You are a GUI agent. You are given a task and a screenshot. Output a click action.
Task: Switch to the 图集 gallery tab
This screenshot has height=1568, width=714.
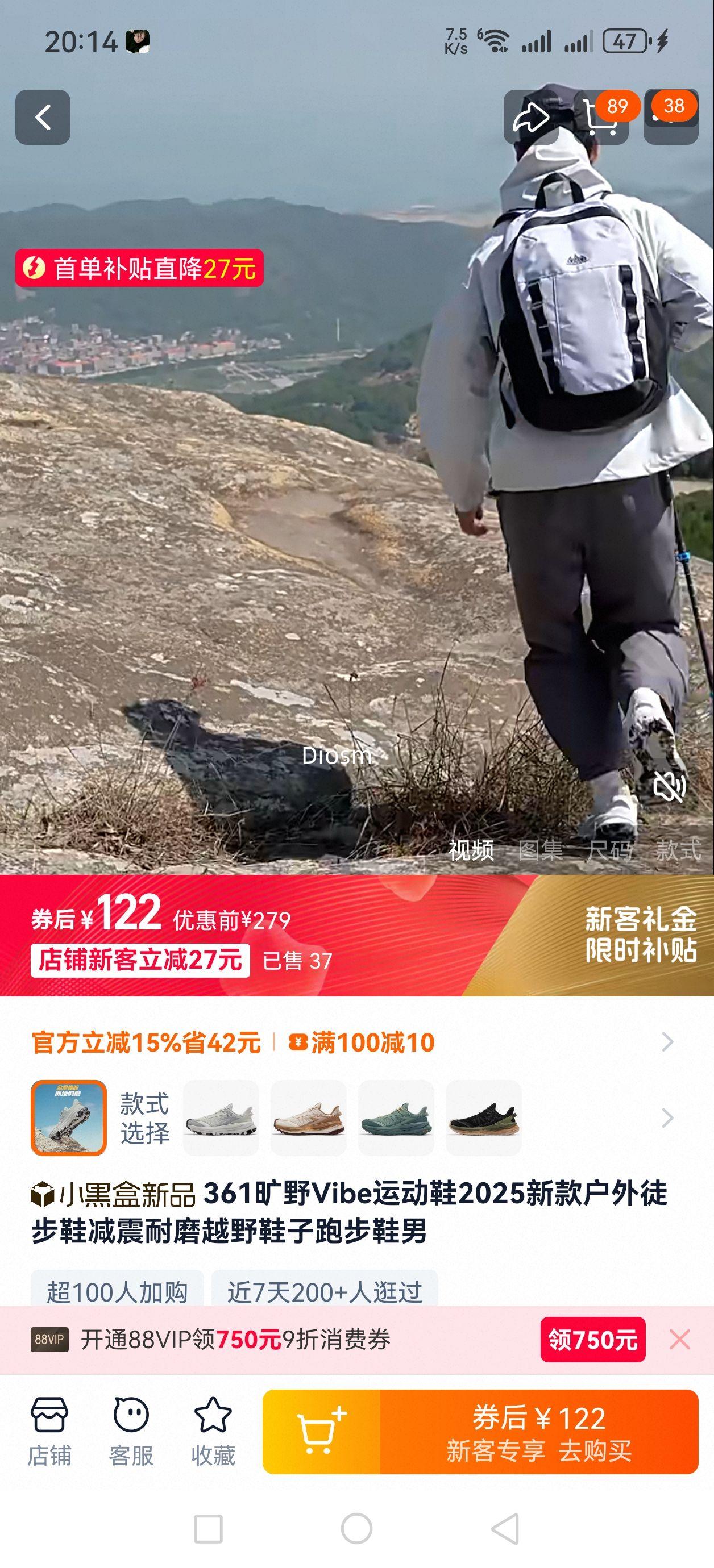coord(540,850)
